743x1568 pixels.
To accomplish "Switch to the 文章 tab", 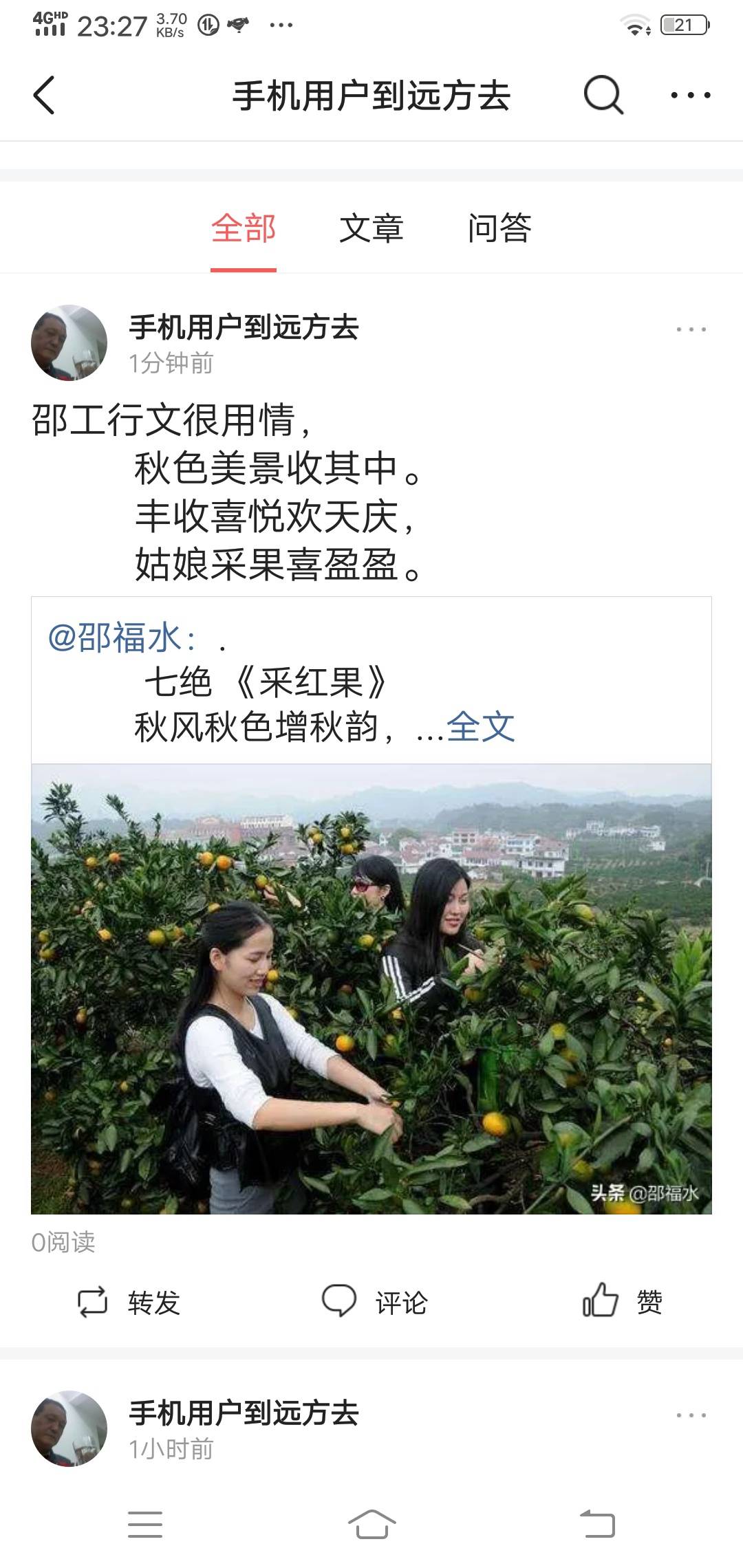I will [x=371, y=228].
